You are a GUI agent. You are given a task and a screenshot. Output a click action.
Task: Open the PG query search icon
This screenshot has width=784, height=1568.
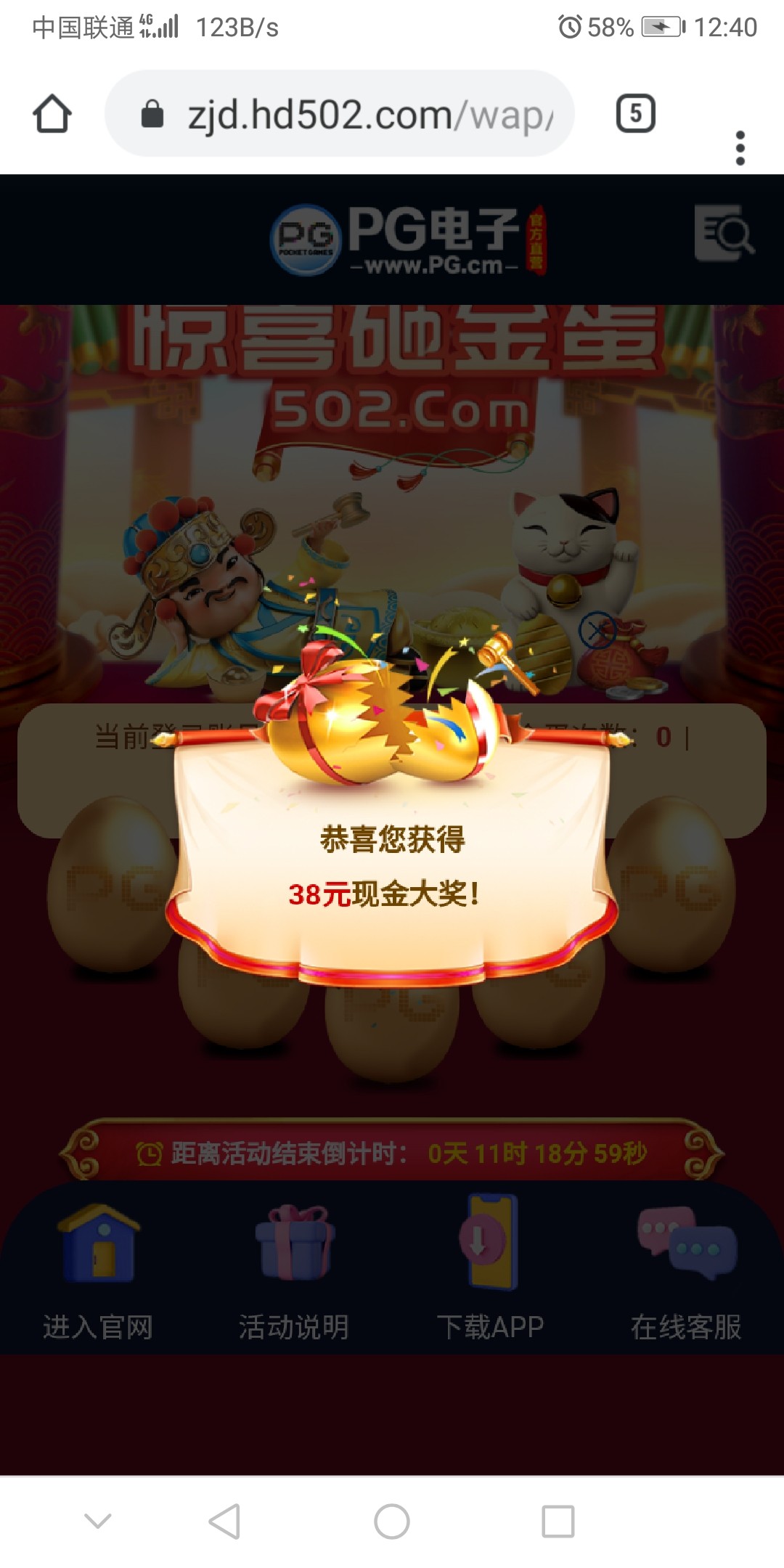pos(723,234)
